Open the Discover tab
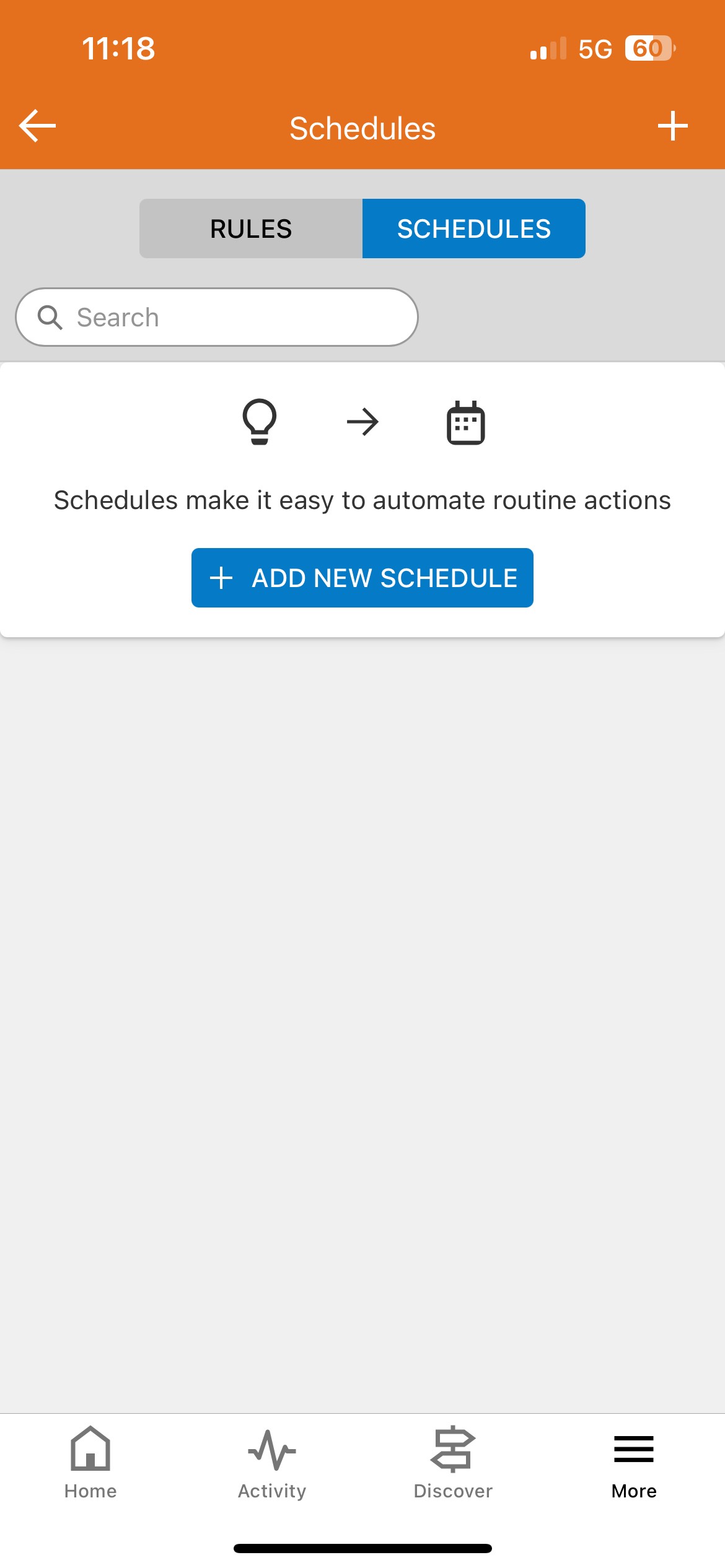The width and height of the screenshot is (725, 1568). (x=453, y=1463)
